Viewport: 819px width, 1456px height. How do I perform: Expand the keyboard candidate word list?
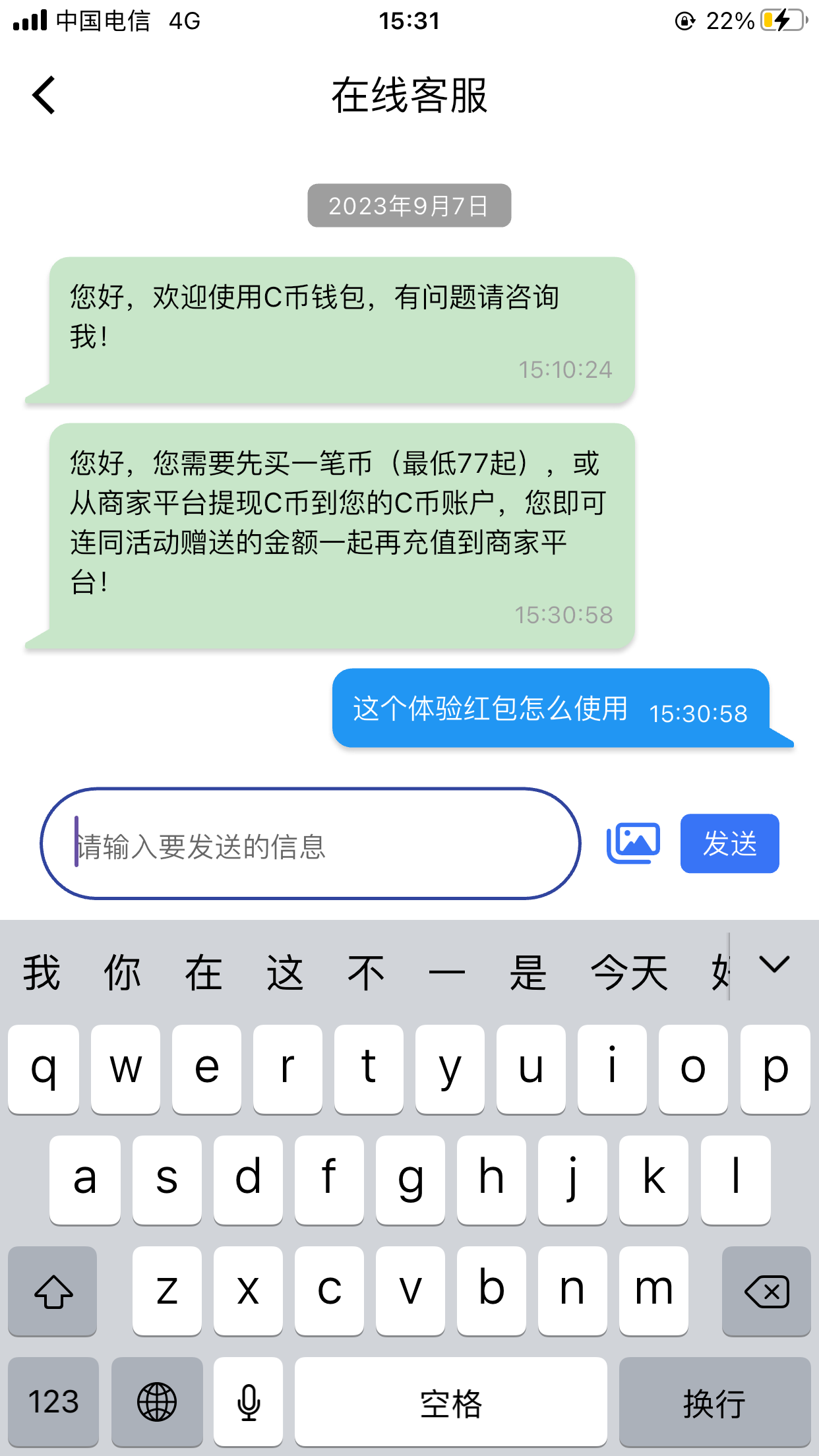774,965
